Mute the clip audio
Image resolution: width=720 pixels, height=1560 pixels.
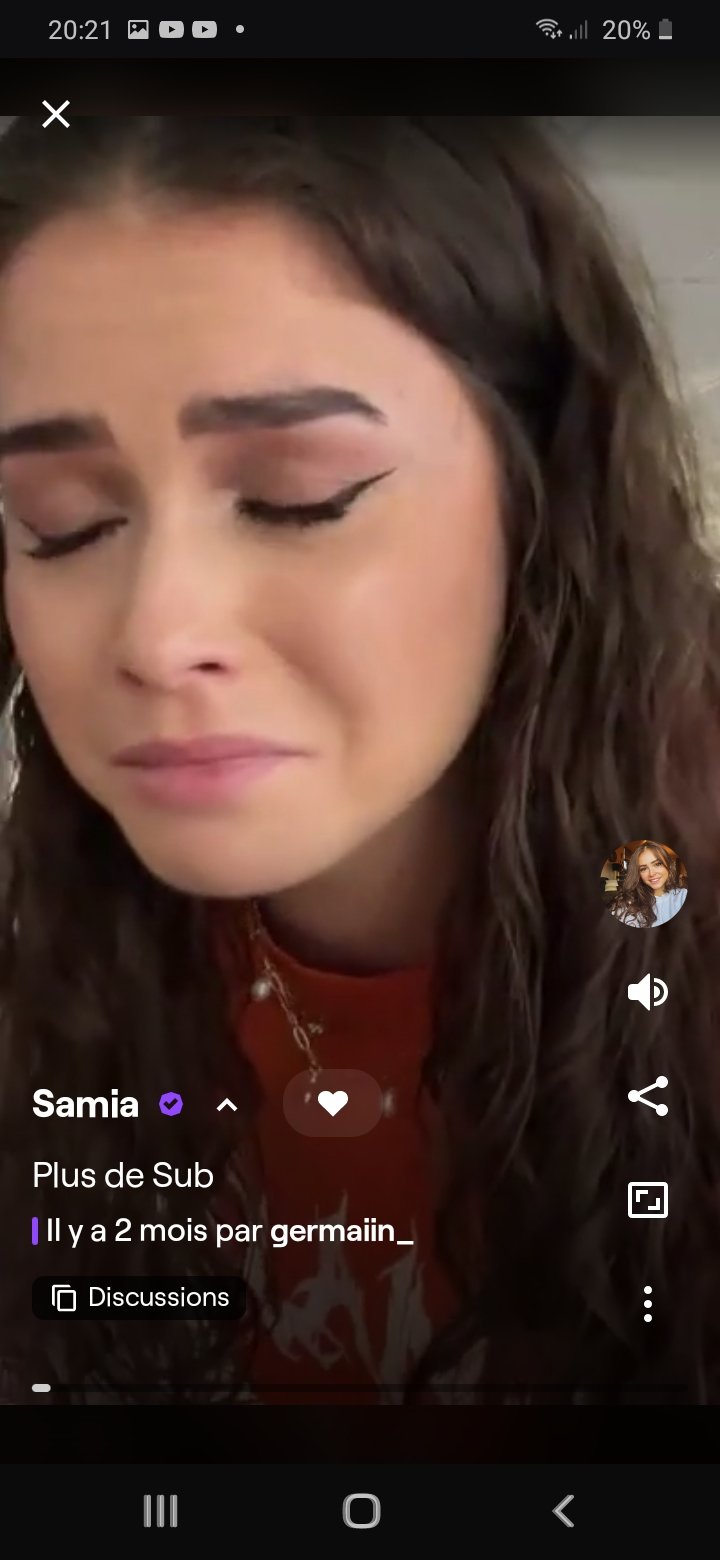point(647,992)
